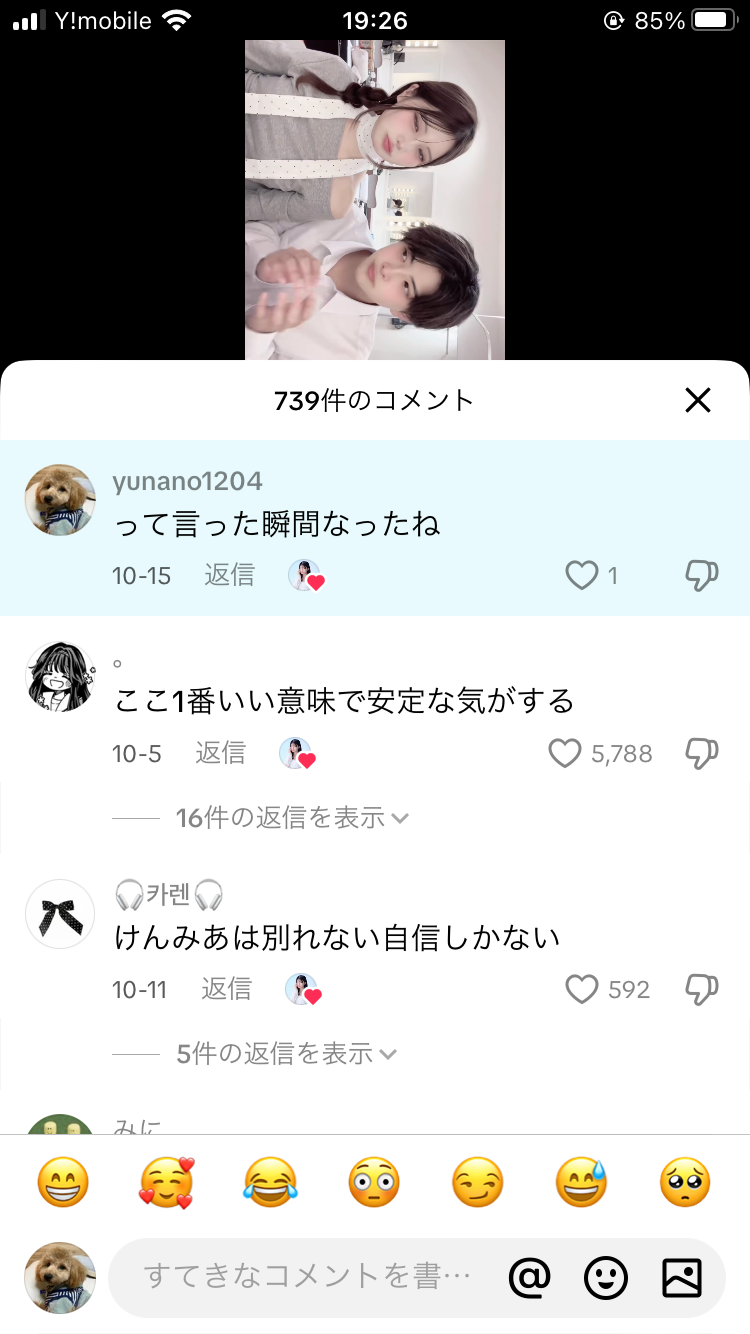Screen dimensions: 750x1334
Task: Dislike the comment with 592 likes
Action: (x=702, y=990)
